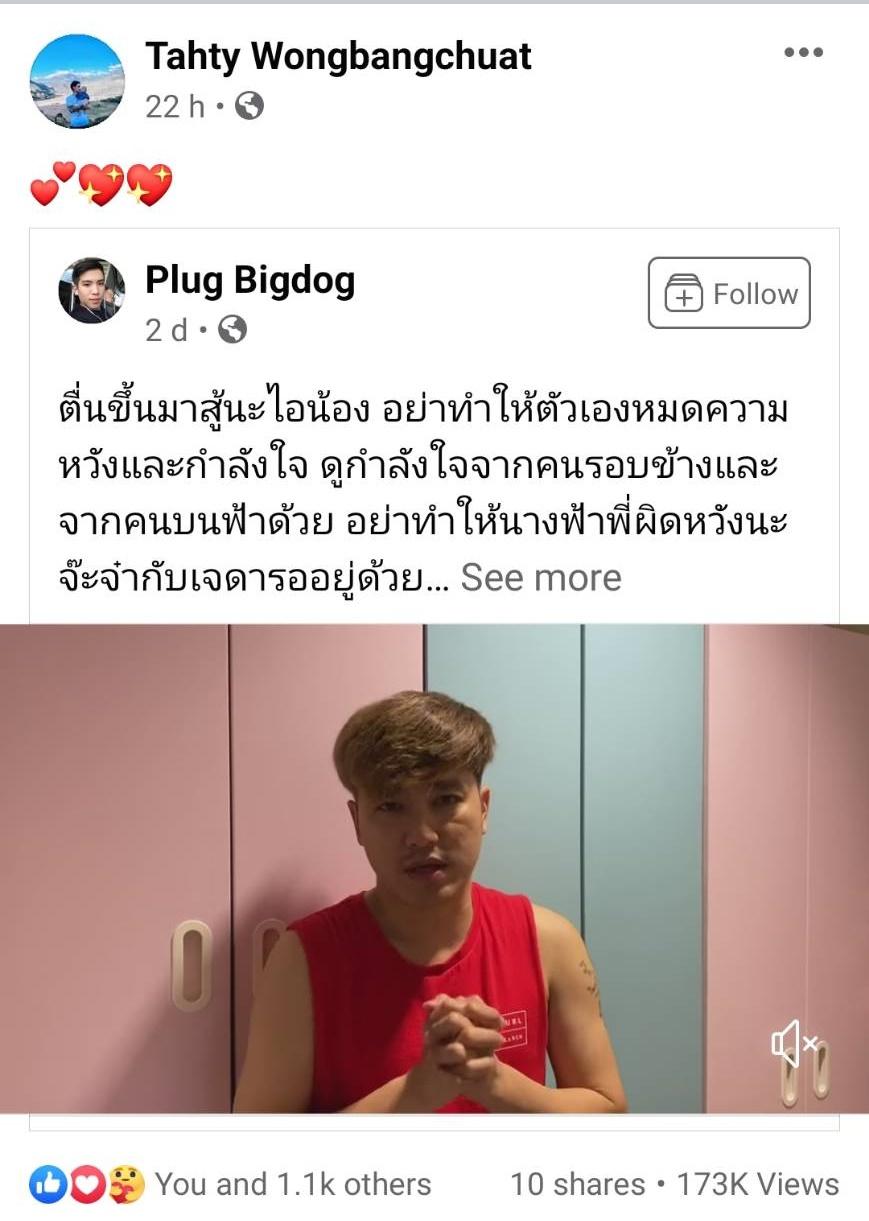Open Tahty Wongbangchuat's profile picture
Image resolution: width=869 pixels, height=1221 pixels.
click(78, 82)
